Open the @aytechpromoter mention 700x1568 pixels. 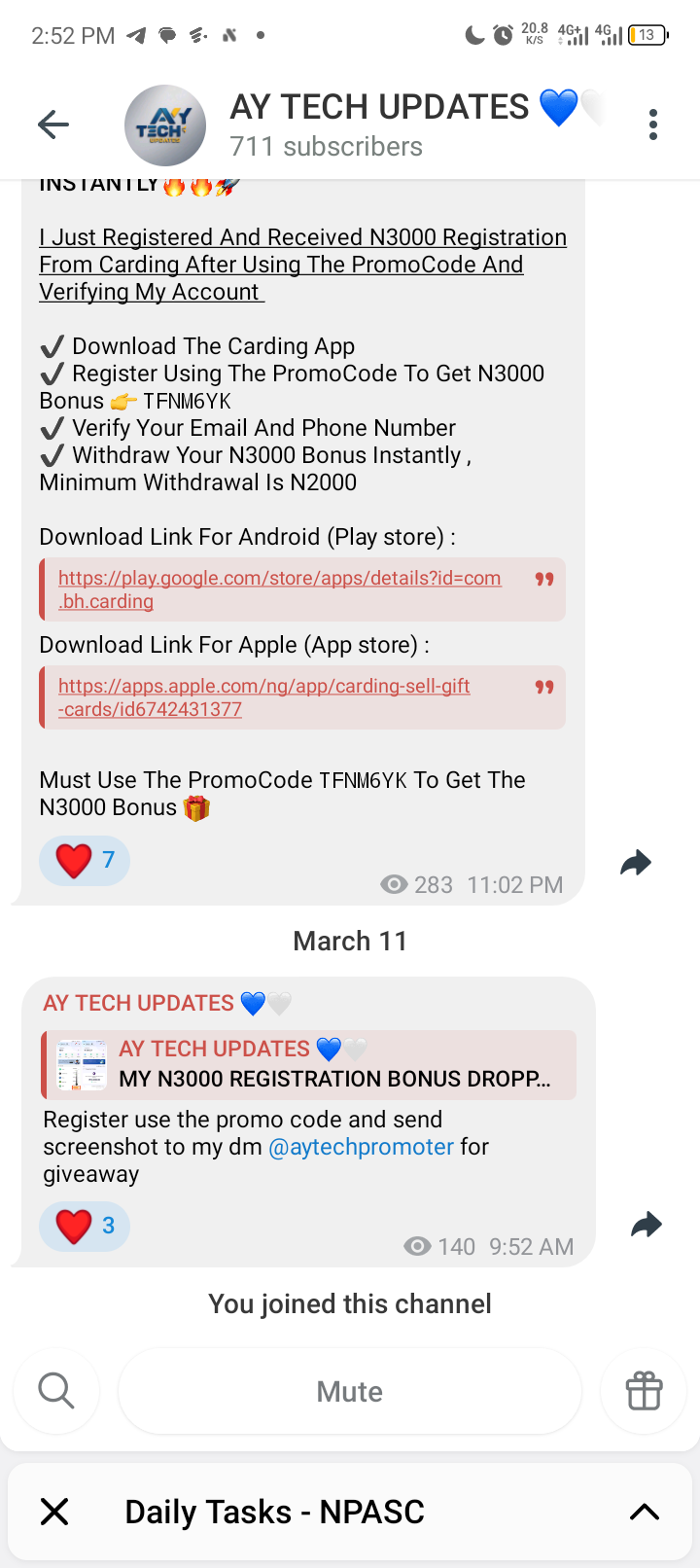click(x=361, y=1147)
